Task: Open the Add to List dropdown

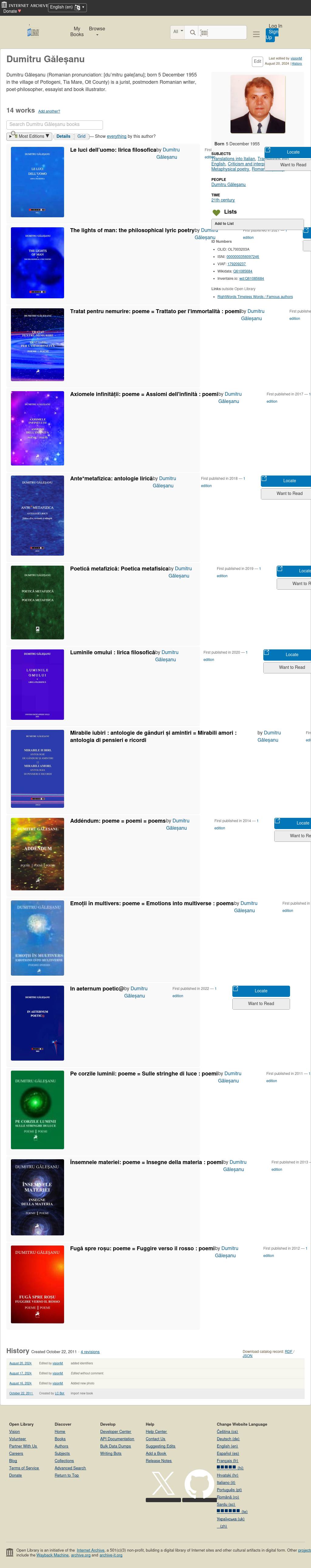Action: point(257,223)
